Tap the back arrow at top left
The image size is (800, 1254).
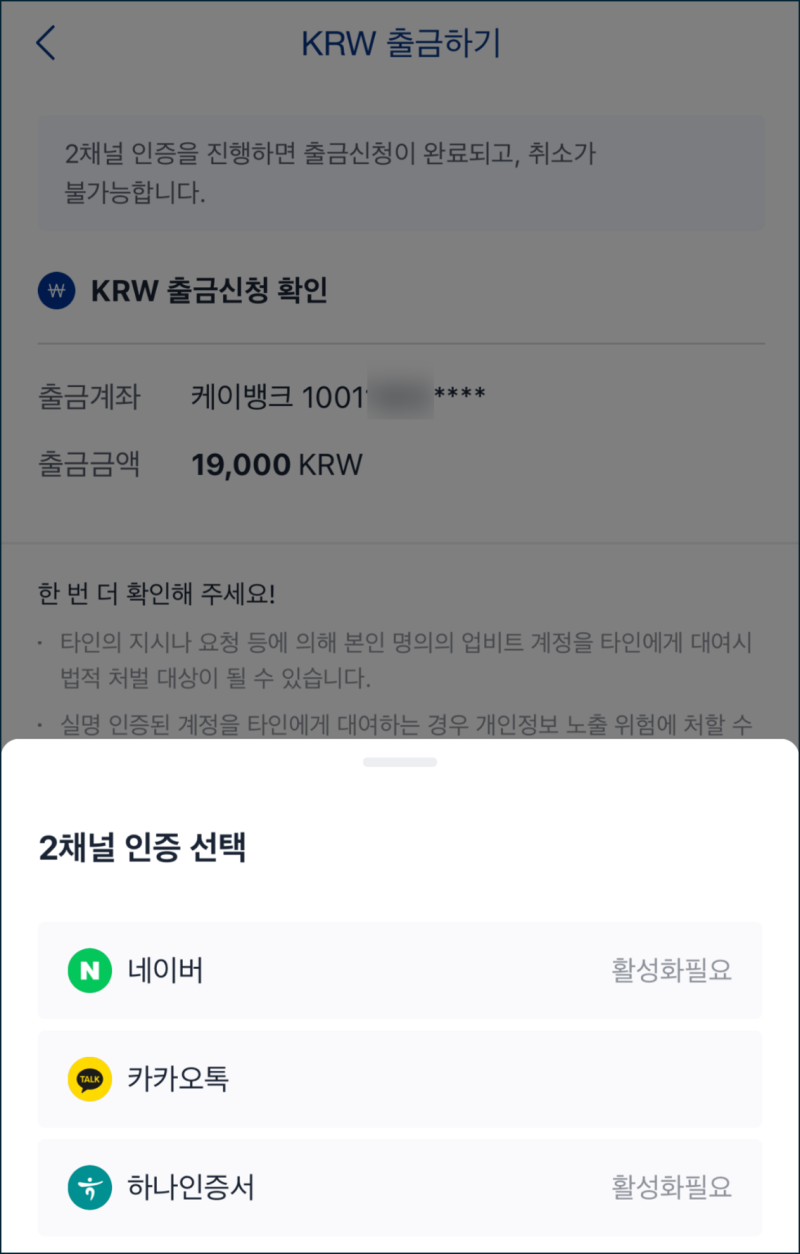[x=44, y=44]
